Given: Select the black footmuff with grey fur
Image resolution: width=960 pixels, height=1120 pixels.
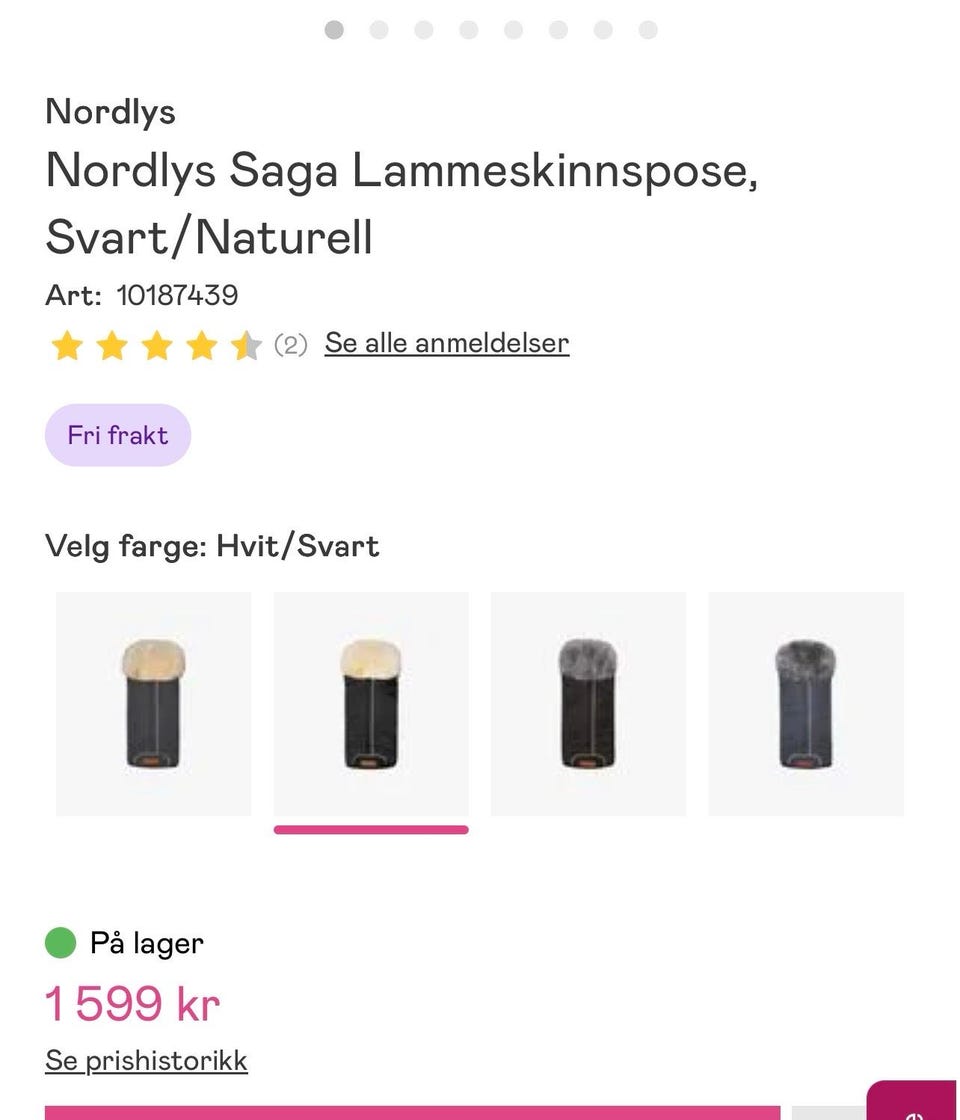Looking at the screenshot, I should 588,704.
